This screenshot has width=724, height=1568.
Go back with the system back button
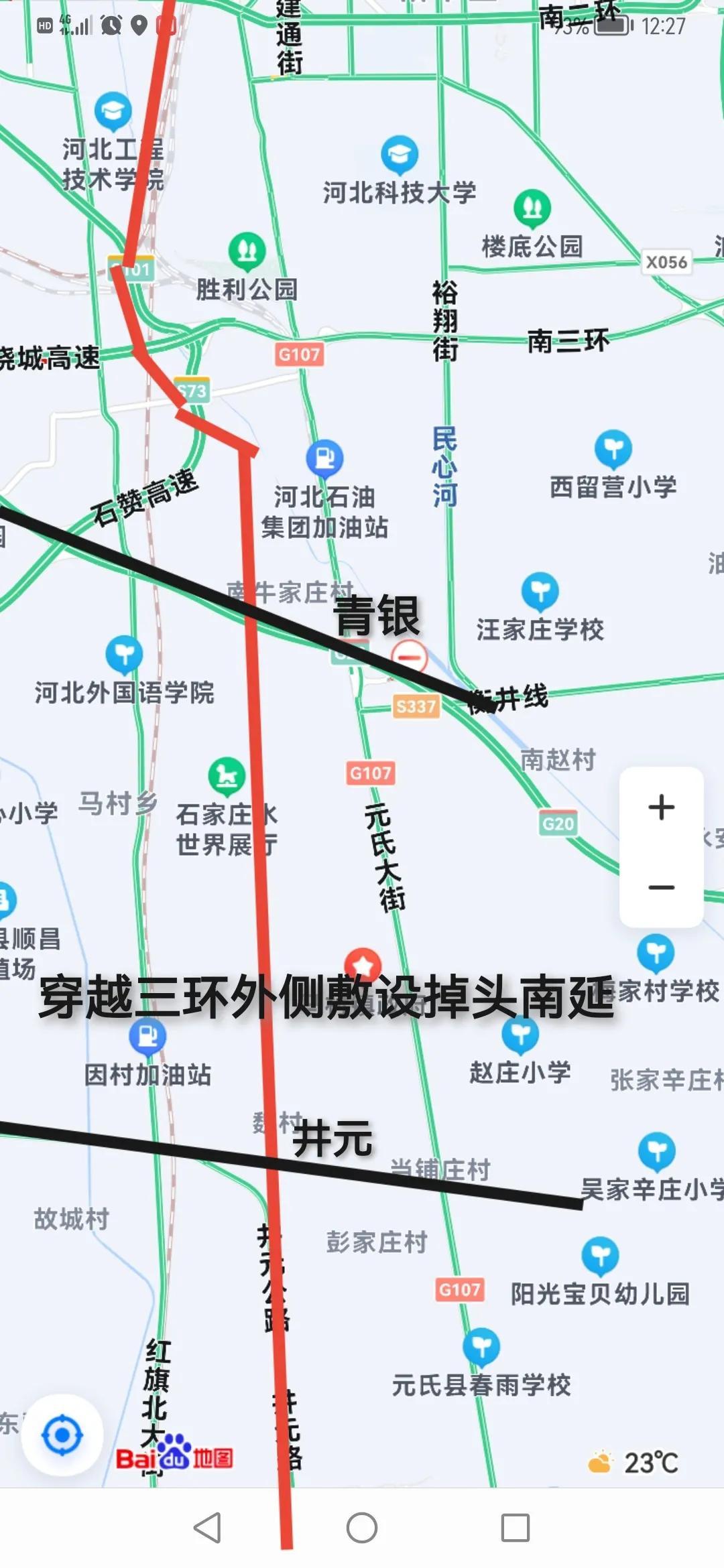coord(207,1527)
